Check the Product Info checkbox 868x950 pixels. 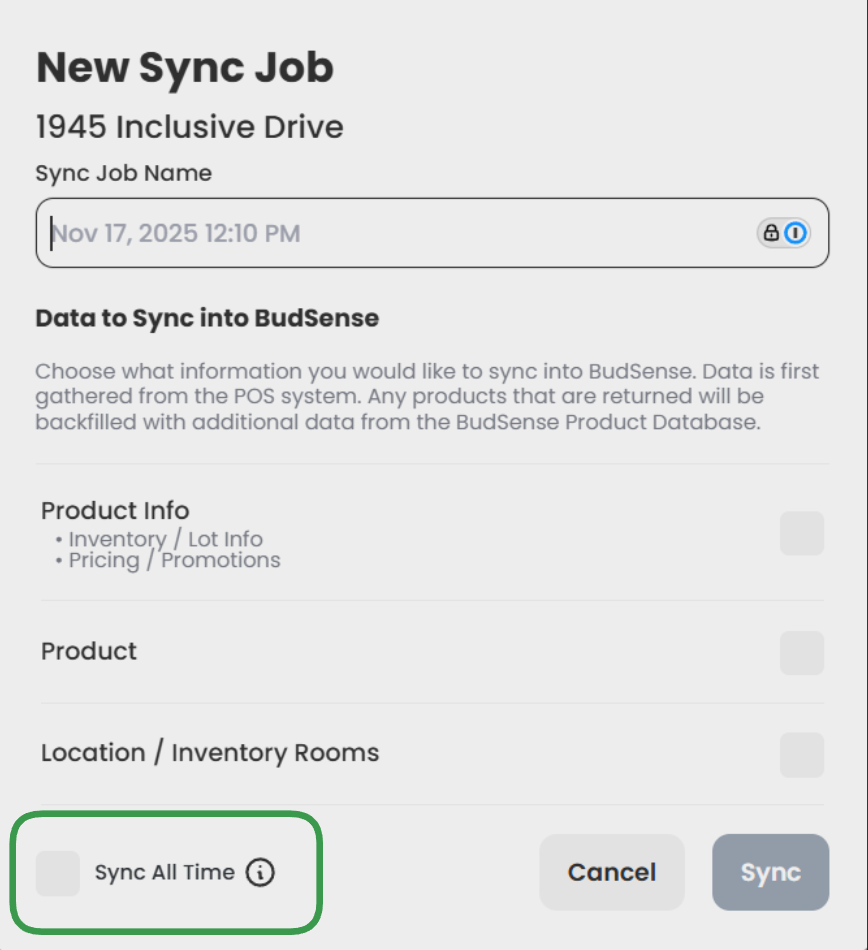pos(801,534)
